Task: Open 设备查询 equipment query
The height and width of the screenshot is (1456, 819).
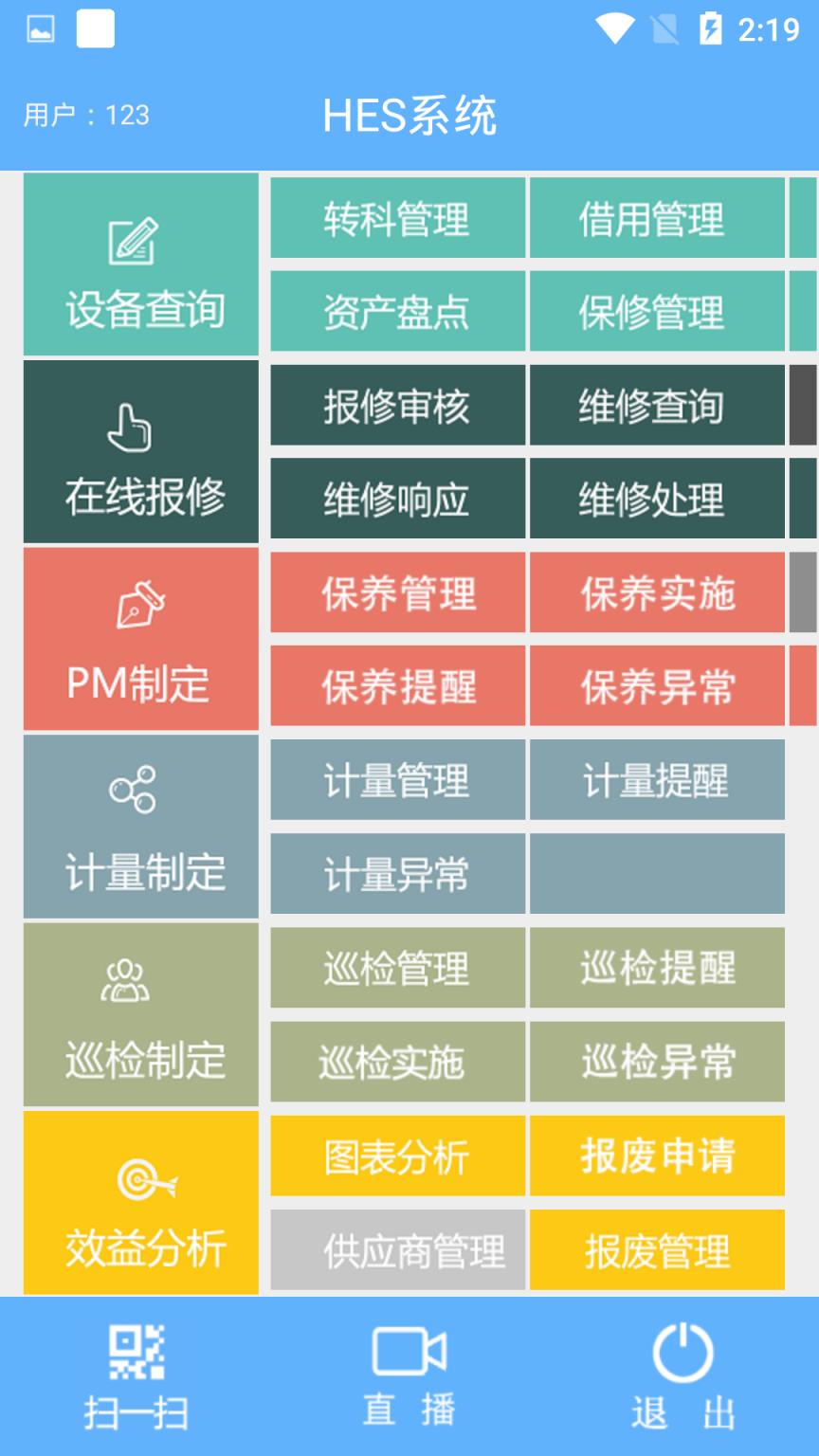Action: click(141, 264)
